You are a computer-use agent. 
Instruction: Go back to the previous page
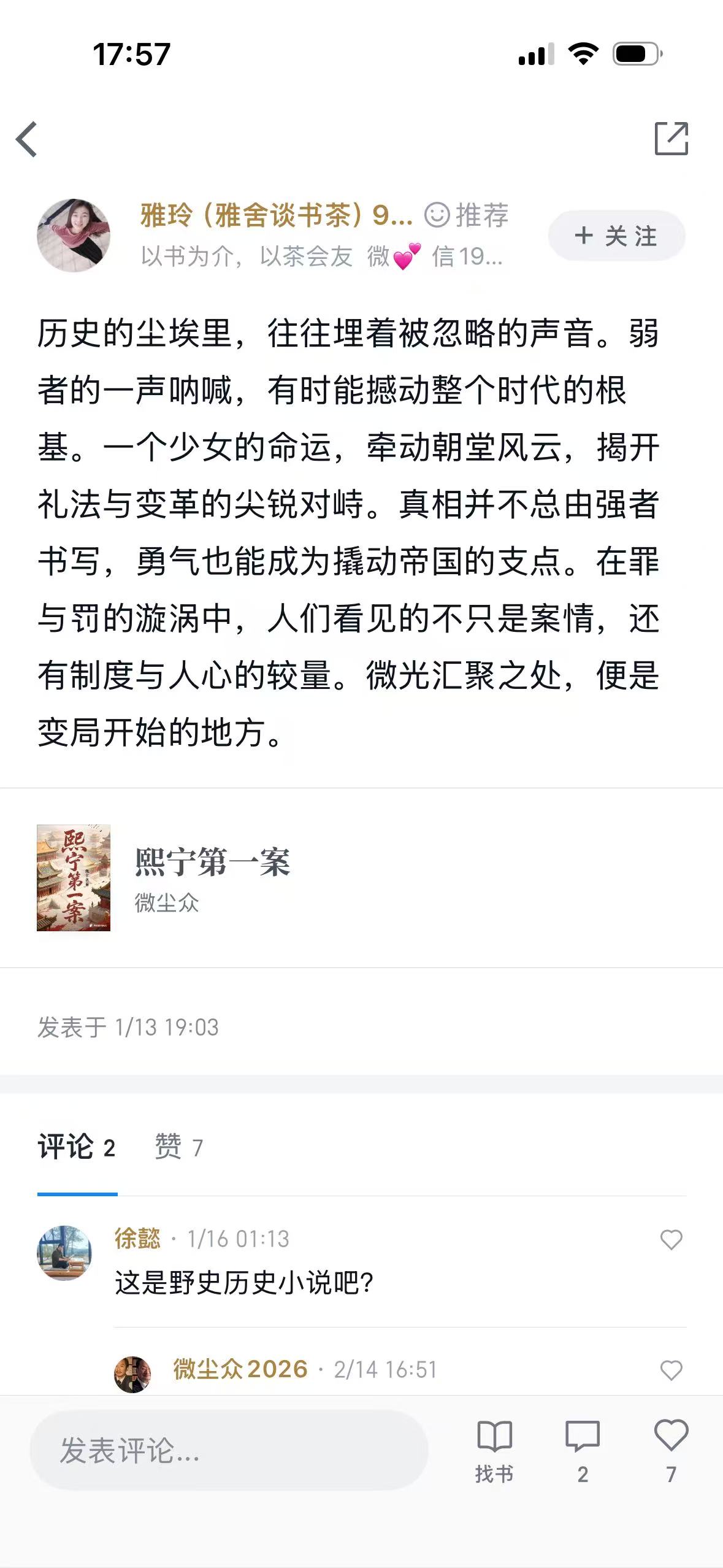click(27, 139)
